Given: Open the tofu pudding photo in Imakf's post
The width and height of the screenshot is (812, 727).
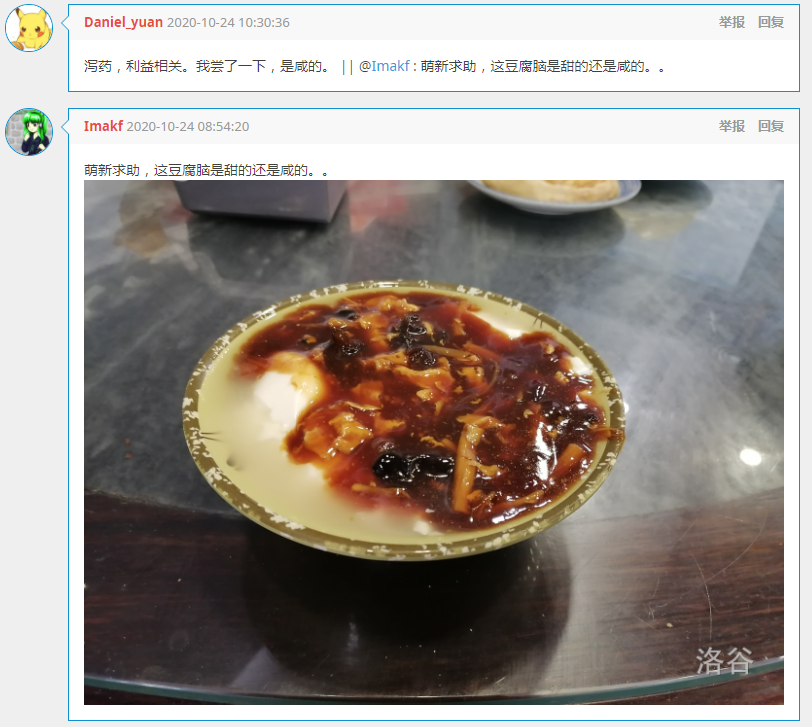Looking at the screenshot, I should (433, 442).
